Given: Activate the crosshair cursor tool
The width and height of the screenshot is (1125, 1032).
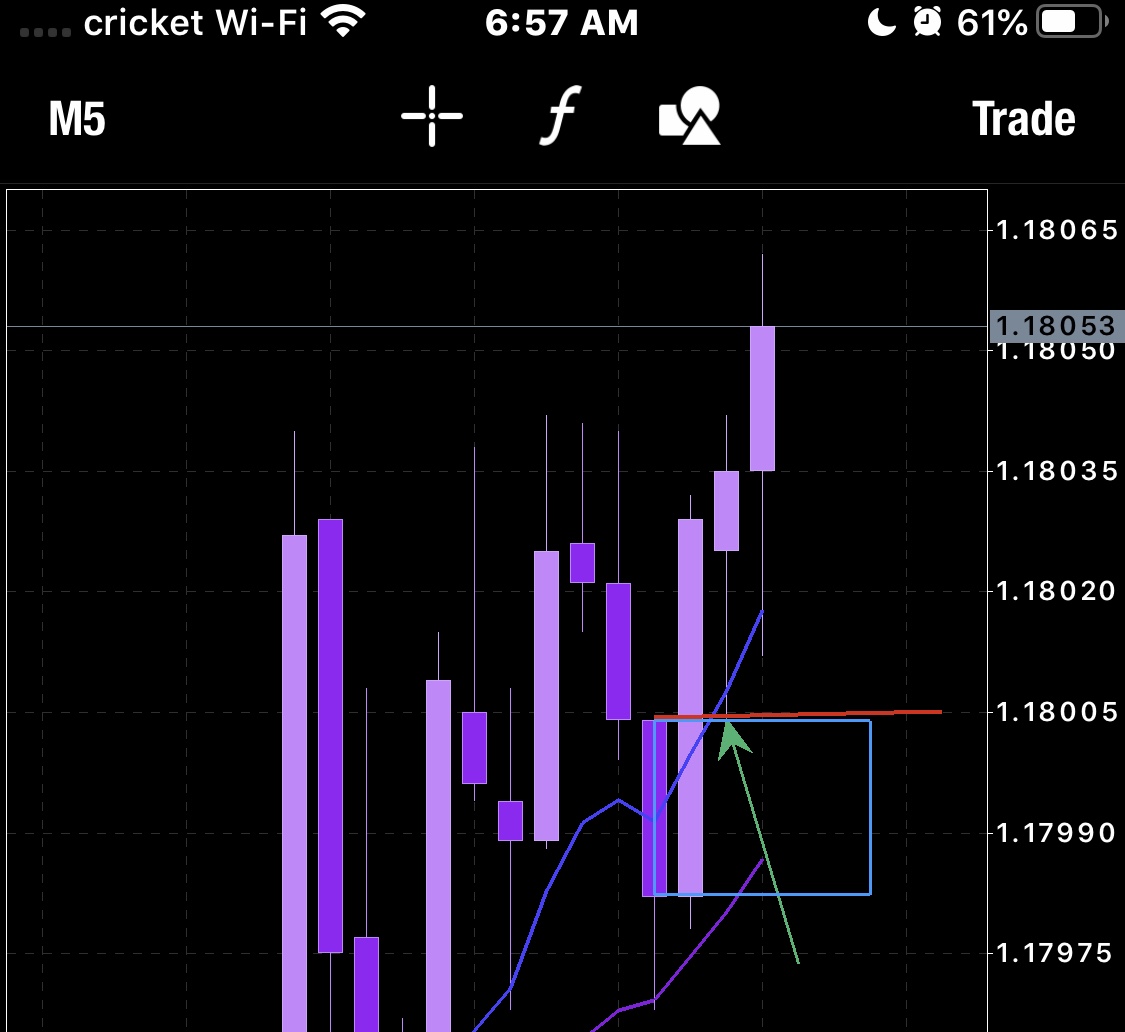Looking at the screenshot, I should pyautogui.click(x=432, y=116).
